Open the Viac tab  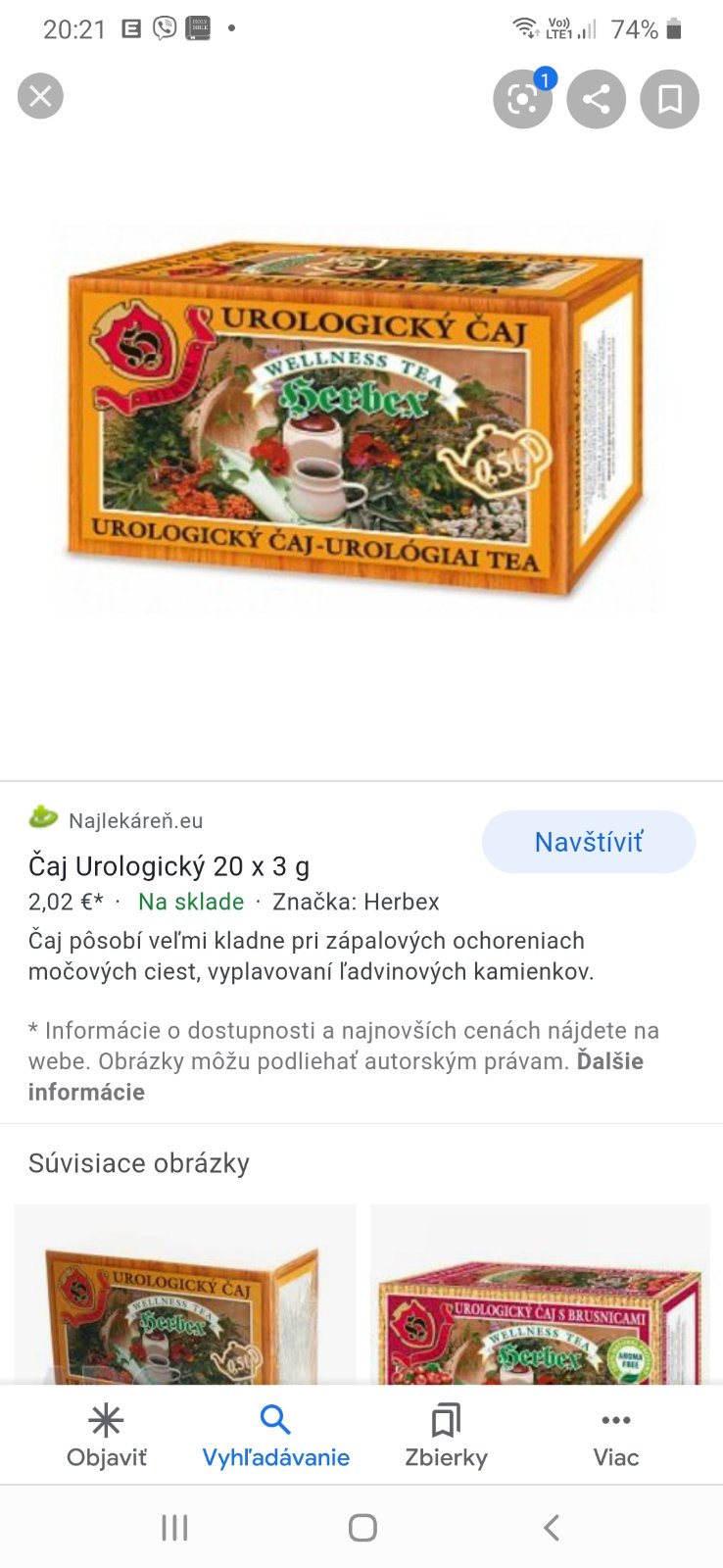click(x=615, y=1436)
